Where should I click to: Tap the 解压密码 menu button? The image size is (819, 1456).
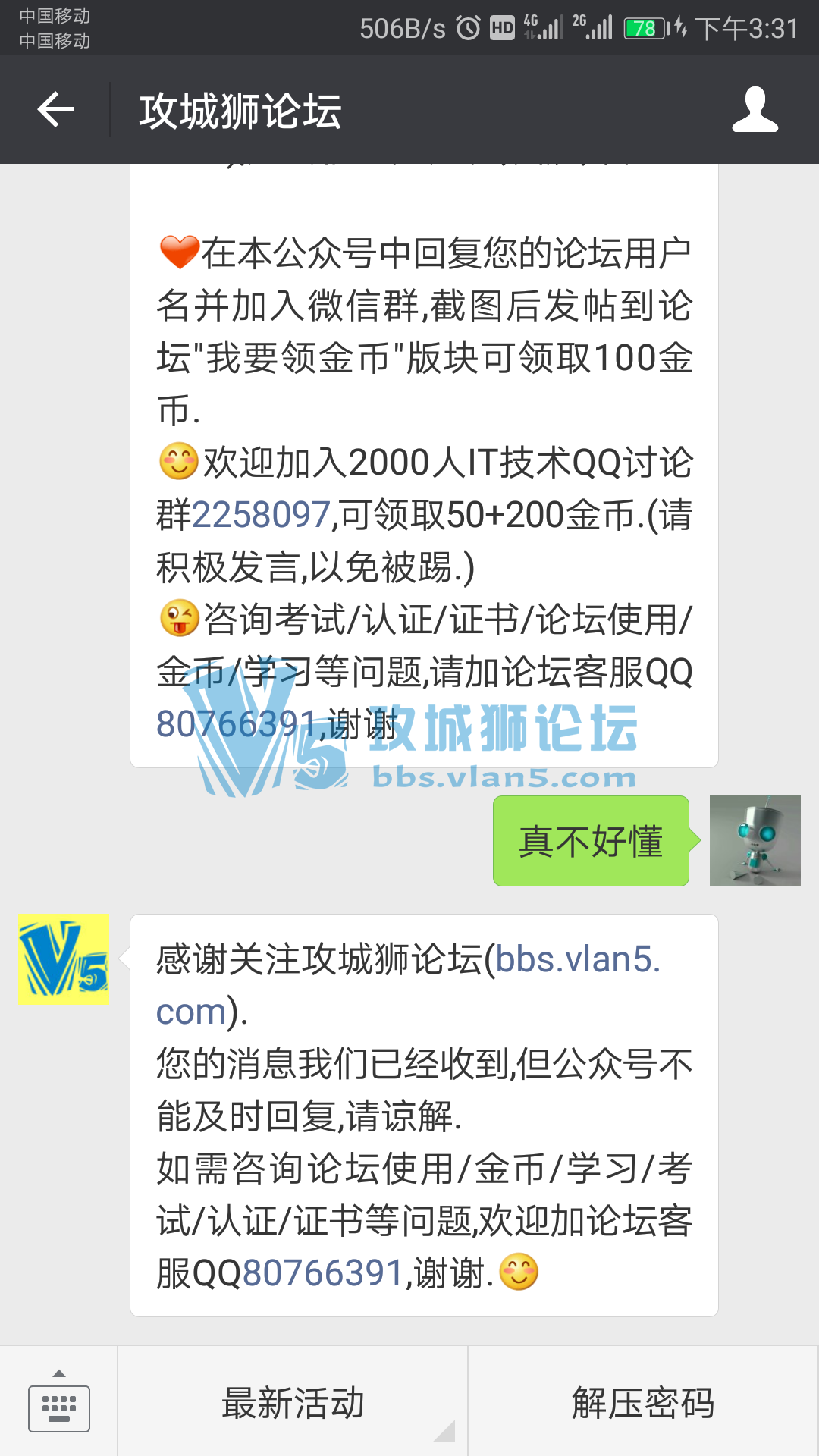643,1402
